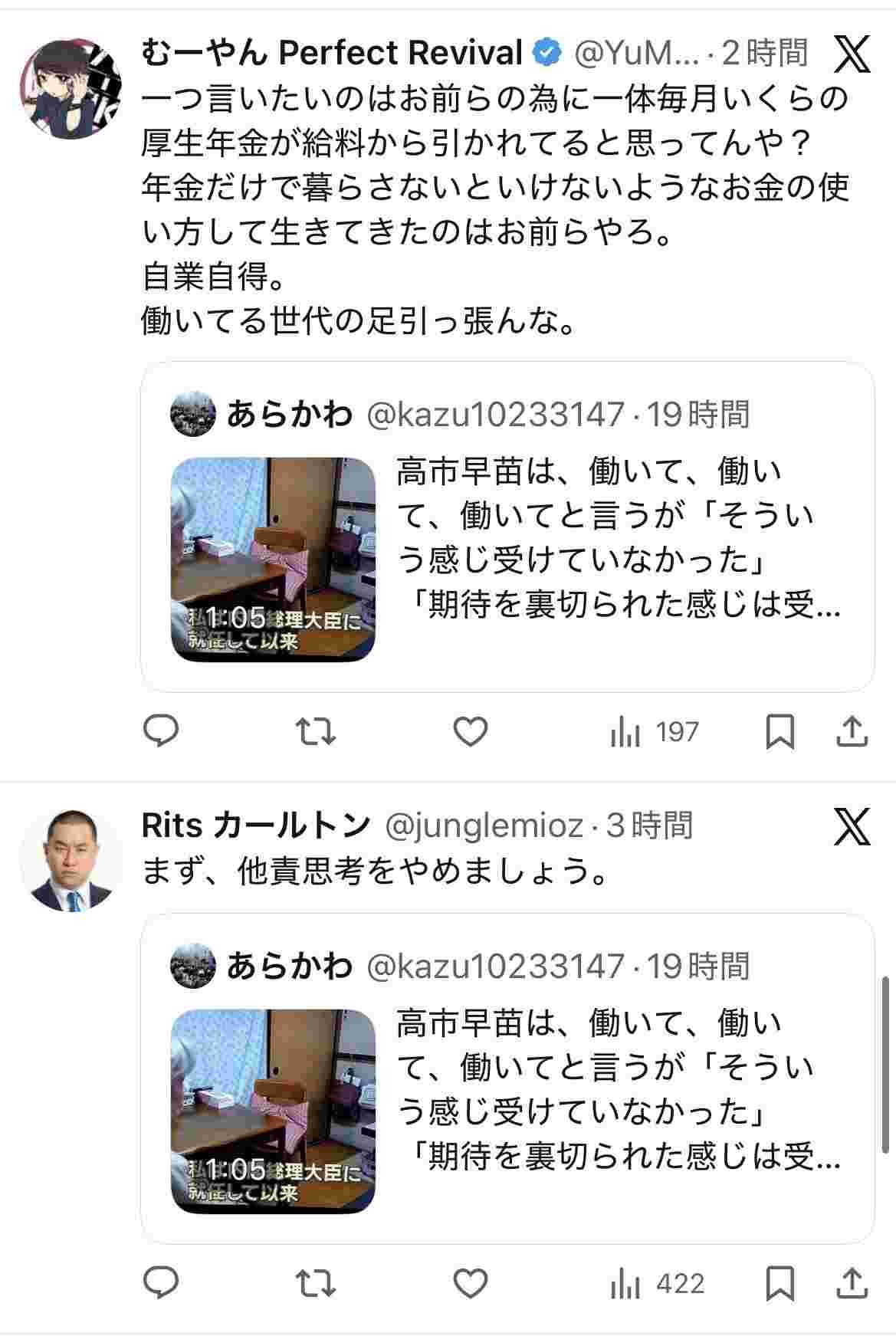Image resolution: width=896 pixels, height=1336 pixels.
Task: Tap the X logo on Rits カールトン's post
Action: coord(852,827)
